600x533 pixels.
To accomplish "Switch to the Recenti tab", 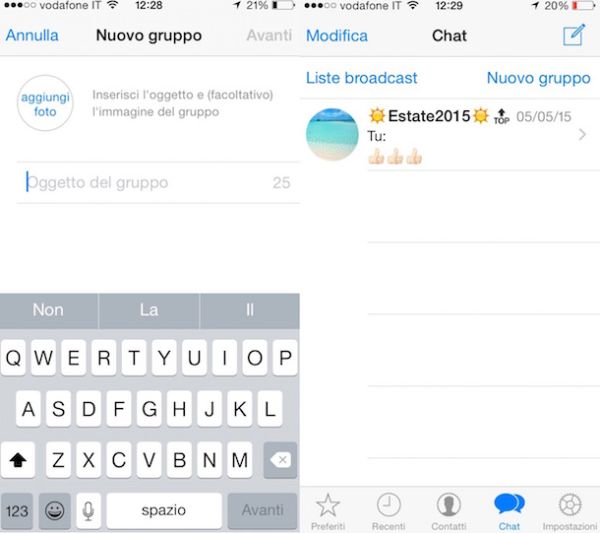I will [x=389, y=511].
